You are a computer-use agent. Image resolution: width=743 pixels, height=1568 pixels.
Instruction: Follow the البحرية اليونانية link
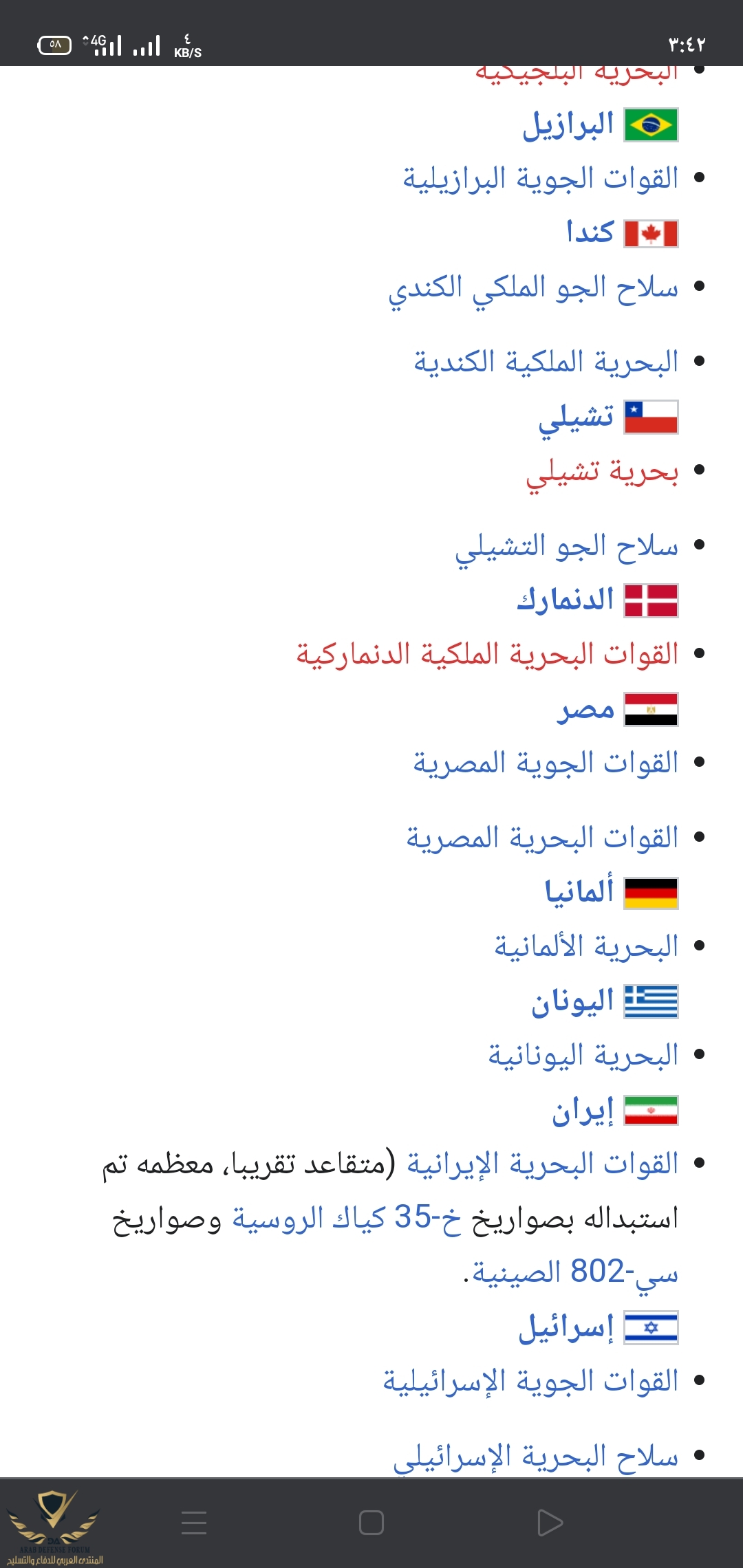pyautogui.click(x=583, y=1055)
